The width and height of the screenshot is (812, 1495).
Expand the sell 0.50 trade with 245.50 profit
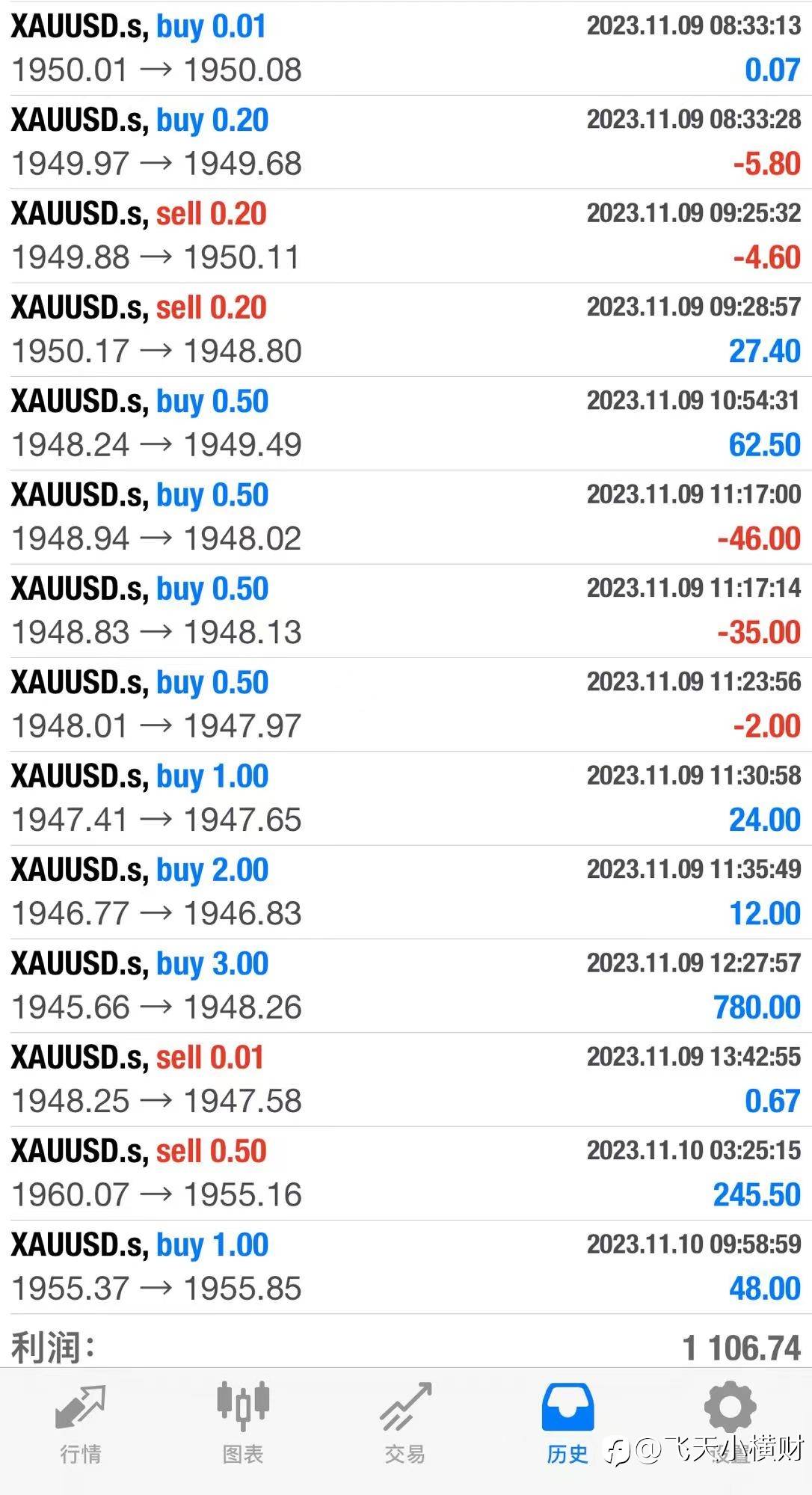[x=406, y=1173]
